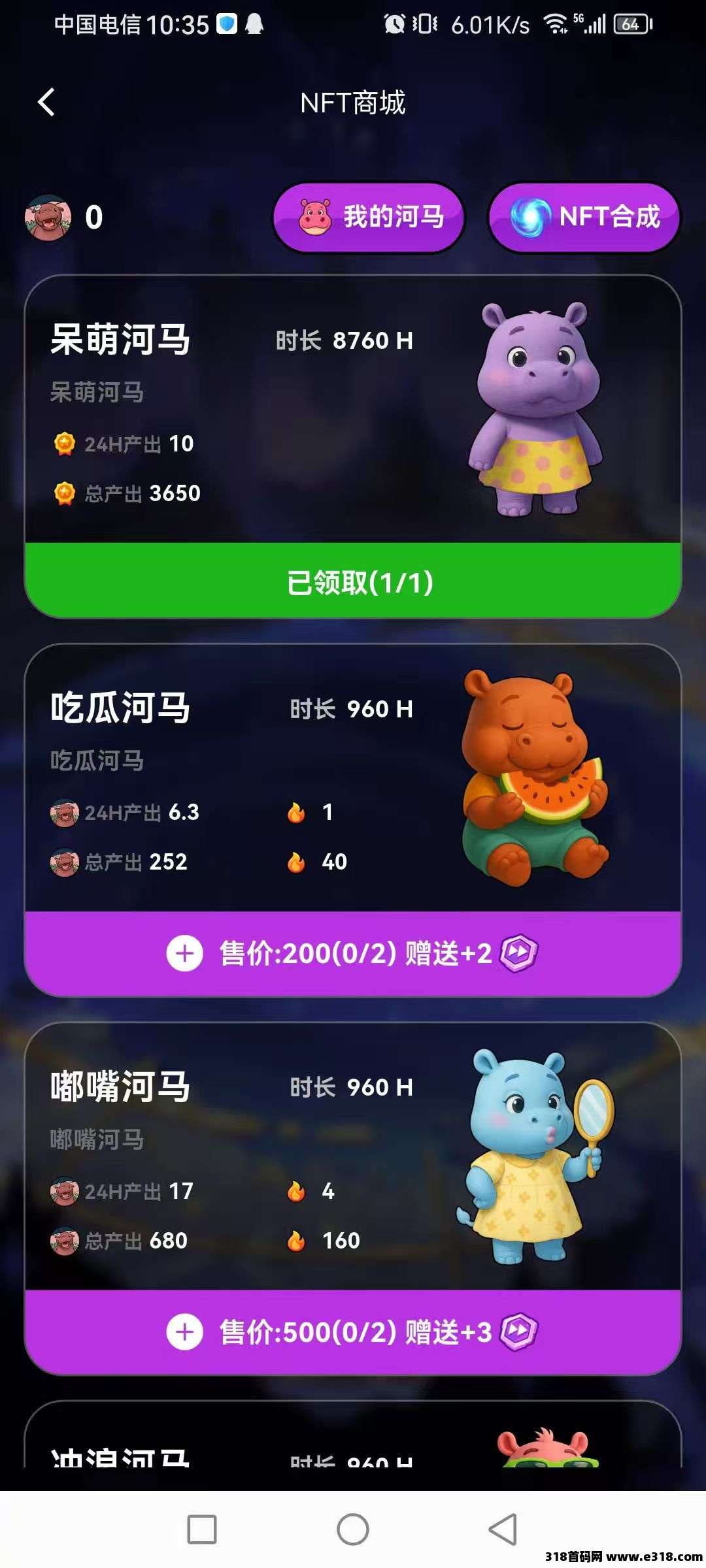Screen dimensions: 706x1568
Task: Open NFT合成 synthesis
Action: [584, 217]
